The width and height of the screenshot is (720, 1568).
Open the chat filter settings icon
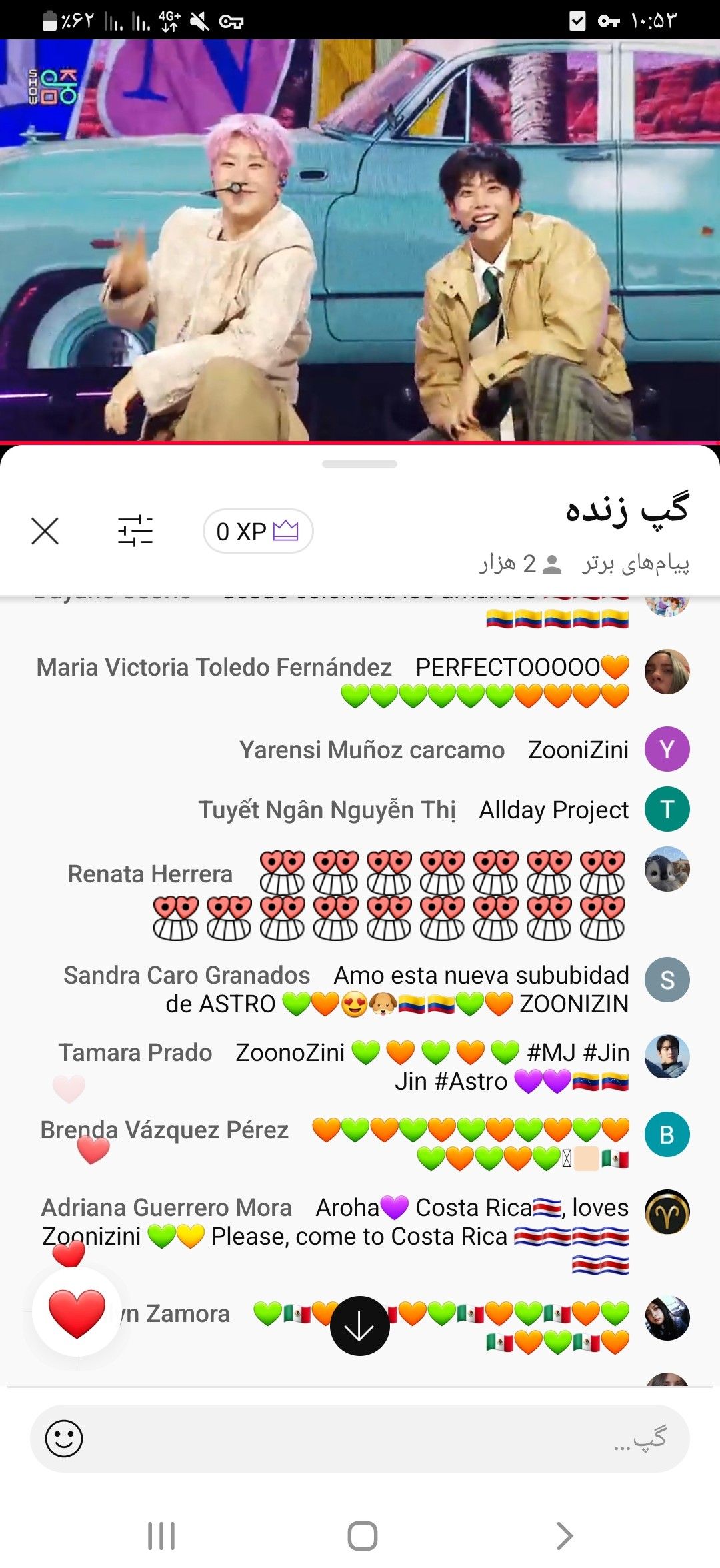coord(135,531)
